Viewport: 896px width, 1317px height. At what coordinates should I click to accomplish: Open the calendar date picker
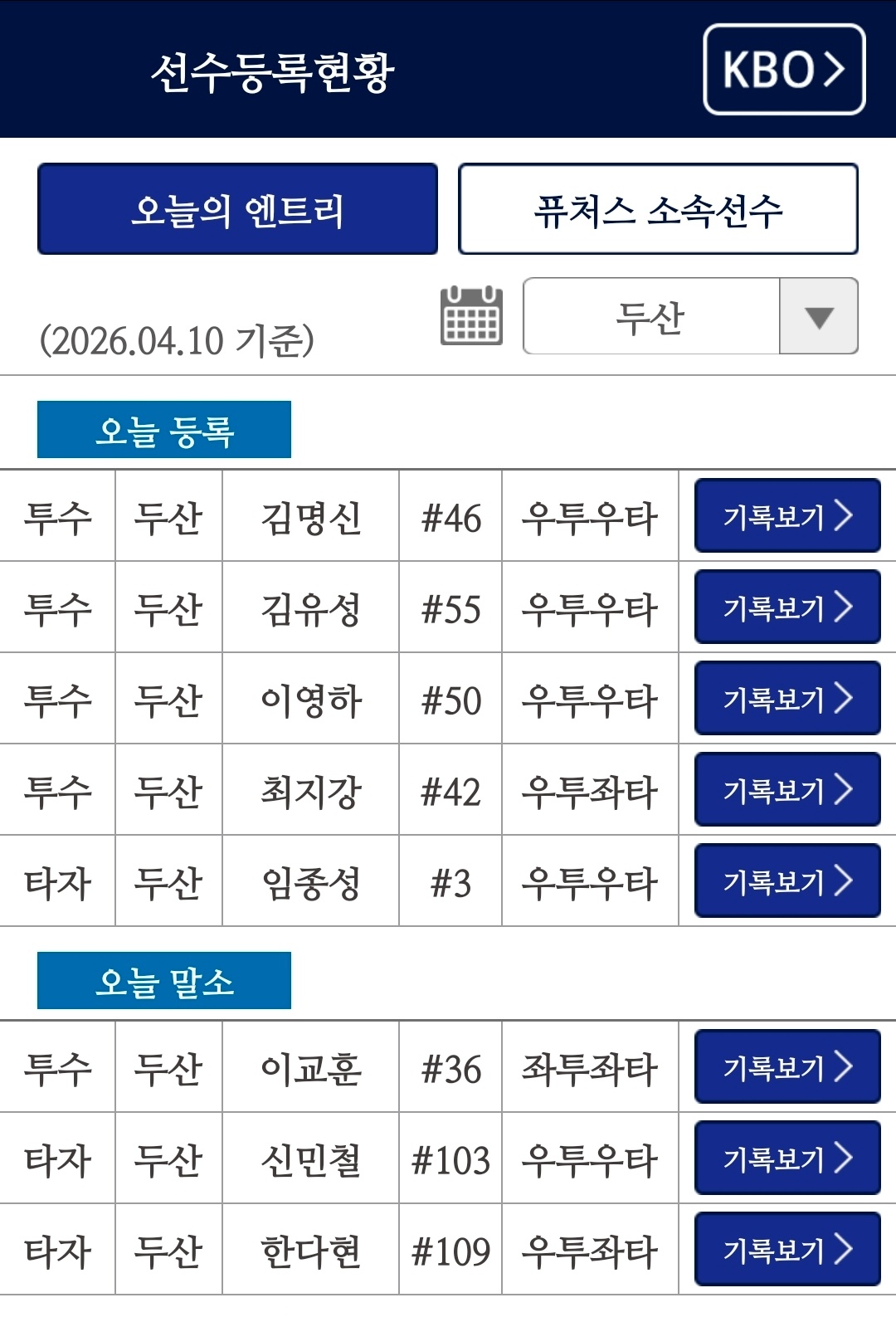click(x=471, y=315)
